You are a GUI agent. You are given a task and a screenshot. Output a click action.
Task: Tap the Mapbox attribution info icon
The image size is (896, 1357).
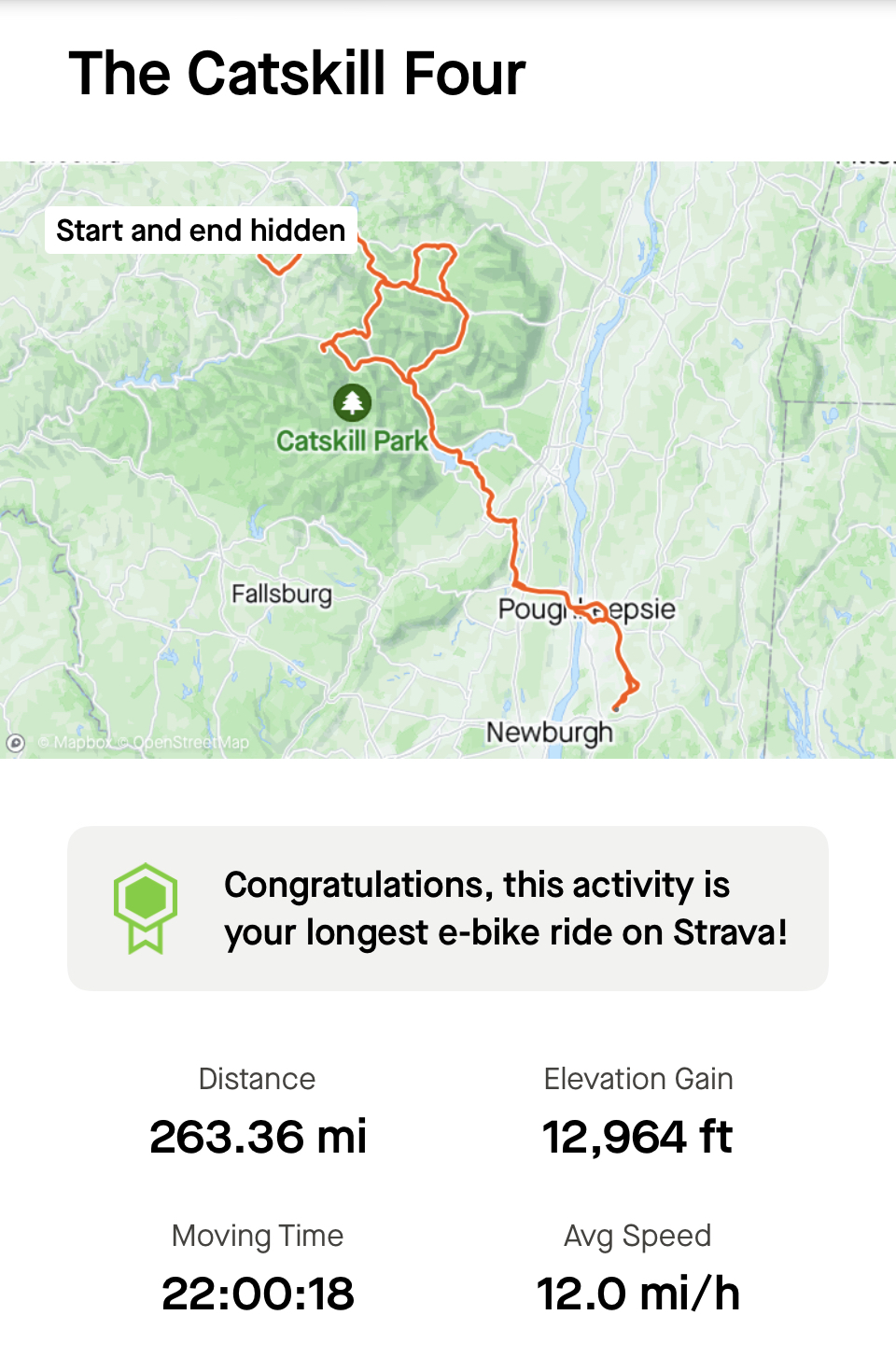(x=16, y=743)
